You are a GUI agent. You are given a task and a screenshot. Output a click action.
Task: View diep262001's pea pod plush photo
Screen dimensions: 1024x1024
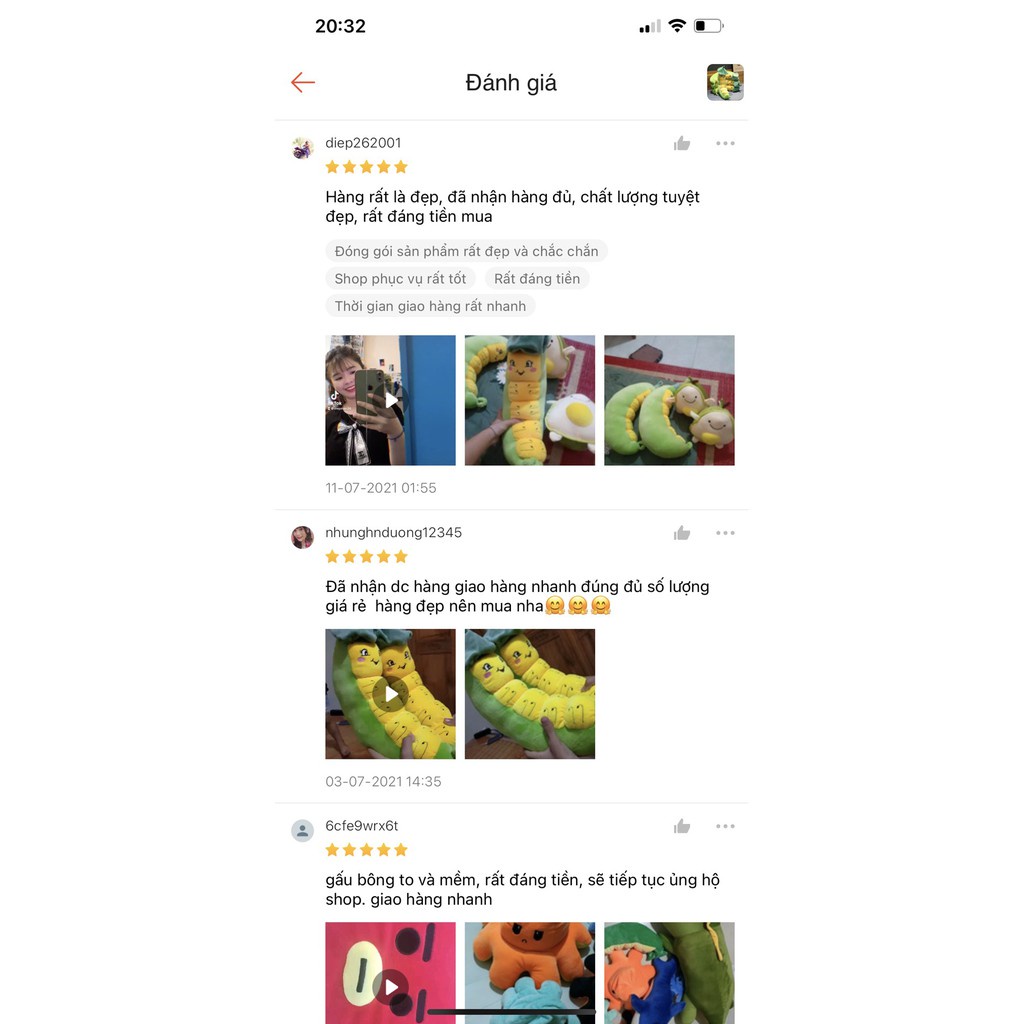point(669,400)
